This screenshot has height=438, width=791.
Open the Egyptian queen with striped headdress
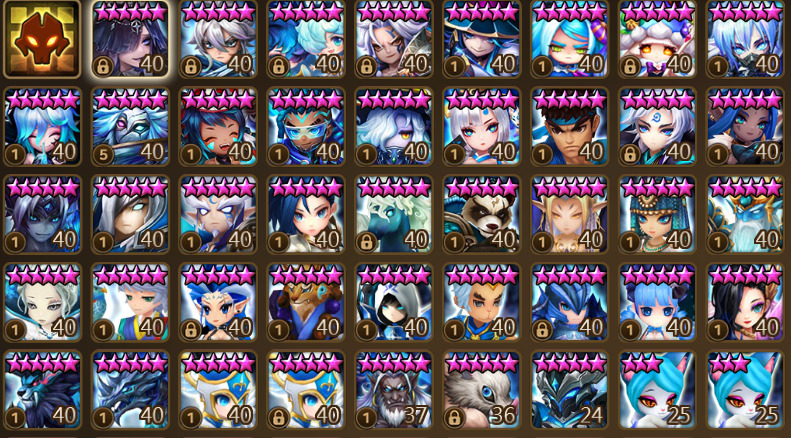coord(658,215)
